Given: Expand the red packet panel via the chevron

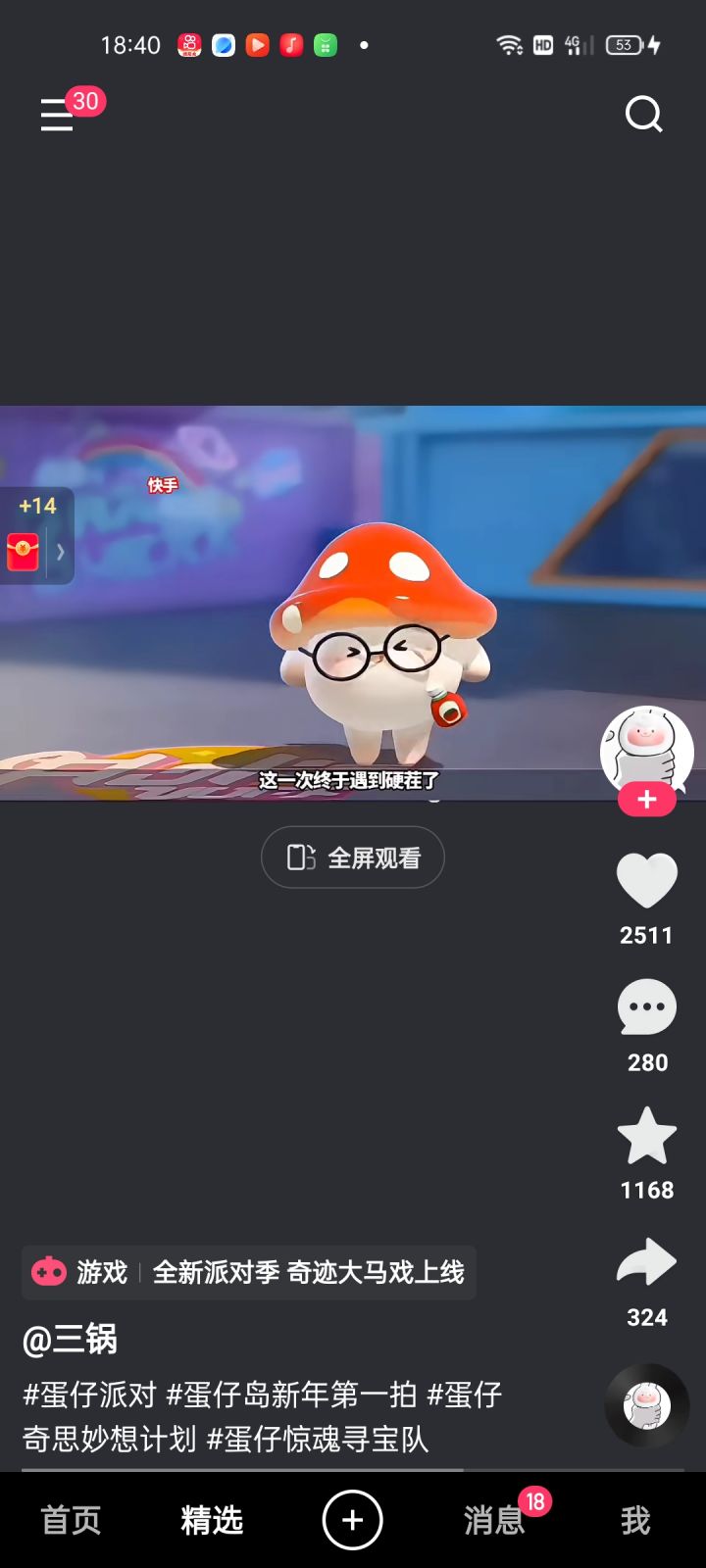Looking at the screenshot, I should point(59,551).
